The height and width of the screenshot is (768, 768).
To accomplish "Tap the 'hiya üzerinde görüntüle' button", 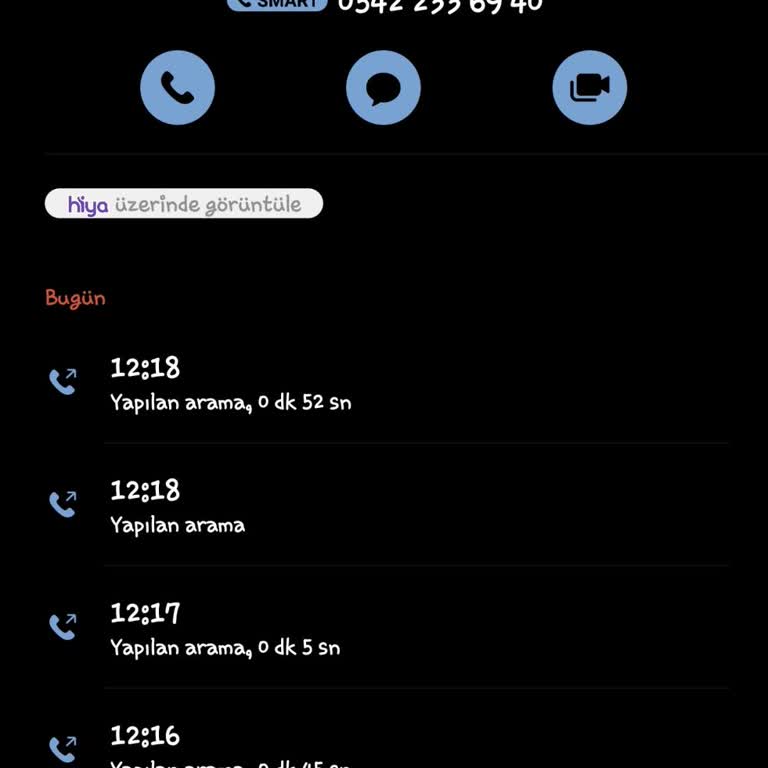I will point(184,204).
